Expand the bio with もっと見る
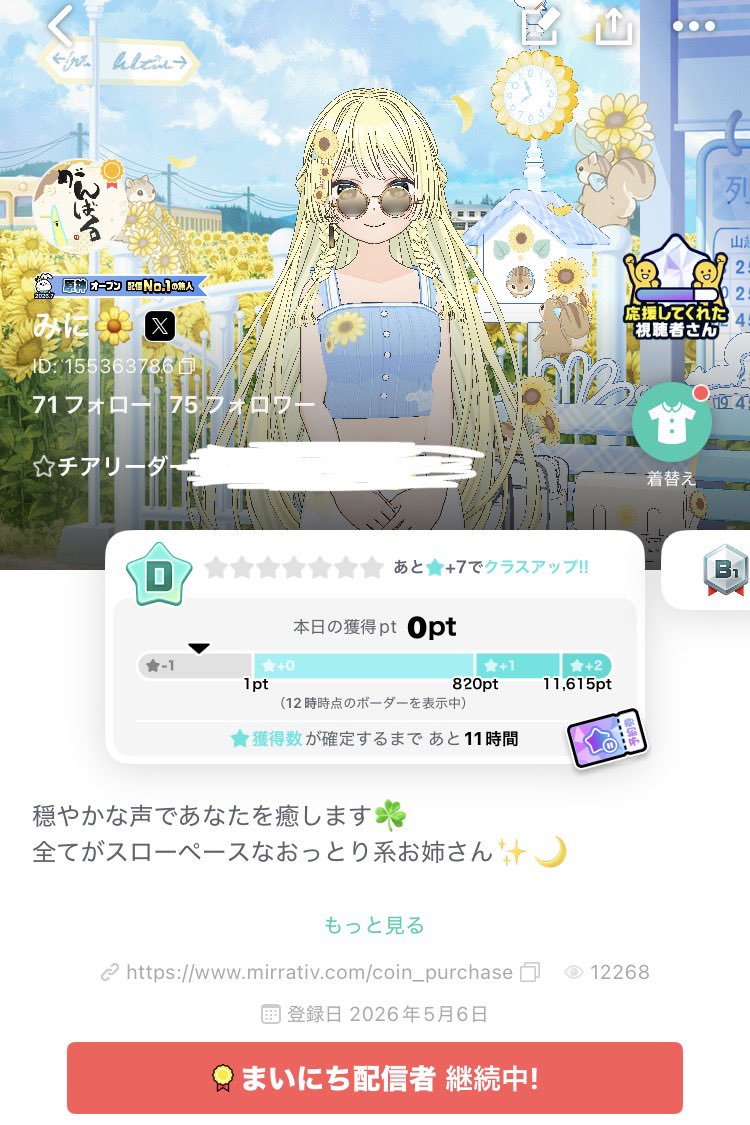Screen dimensions: 750x1125 [x=374, y=925]
